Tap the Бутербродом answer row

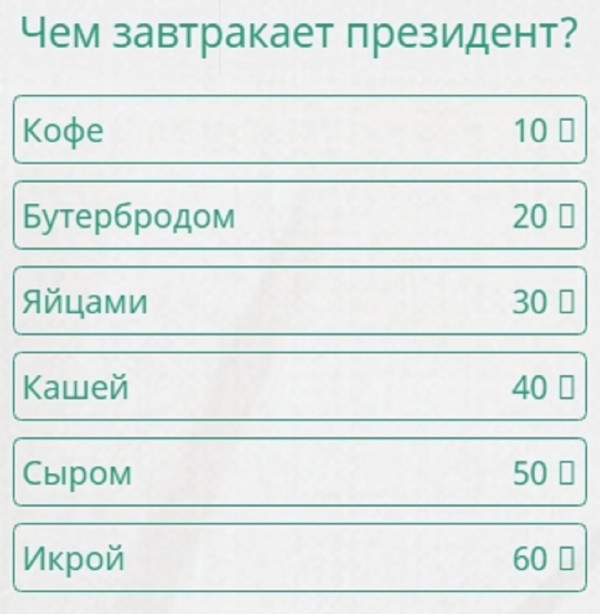click(299, 215)
